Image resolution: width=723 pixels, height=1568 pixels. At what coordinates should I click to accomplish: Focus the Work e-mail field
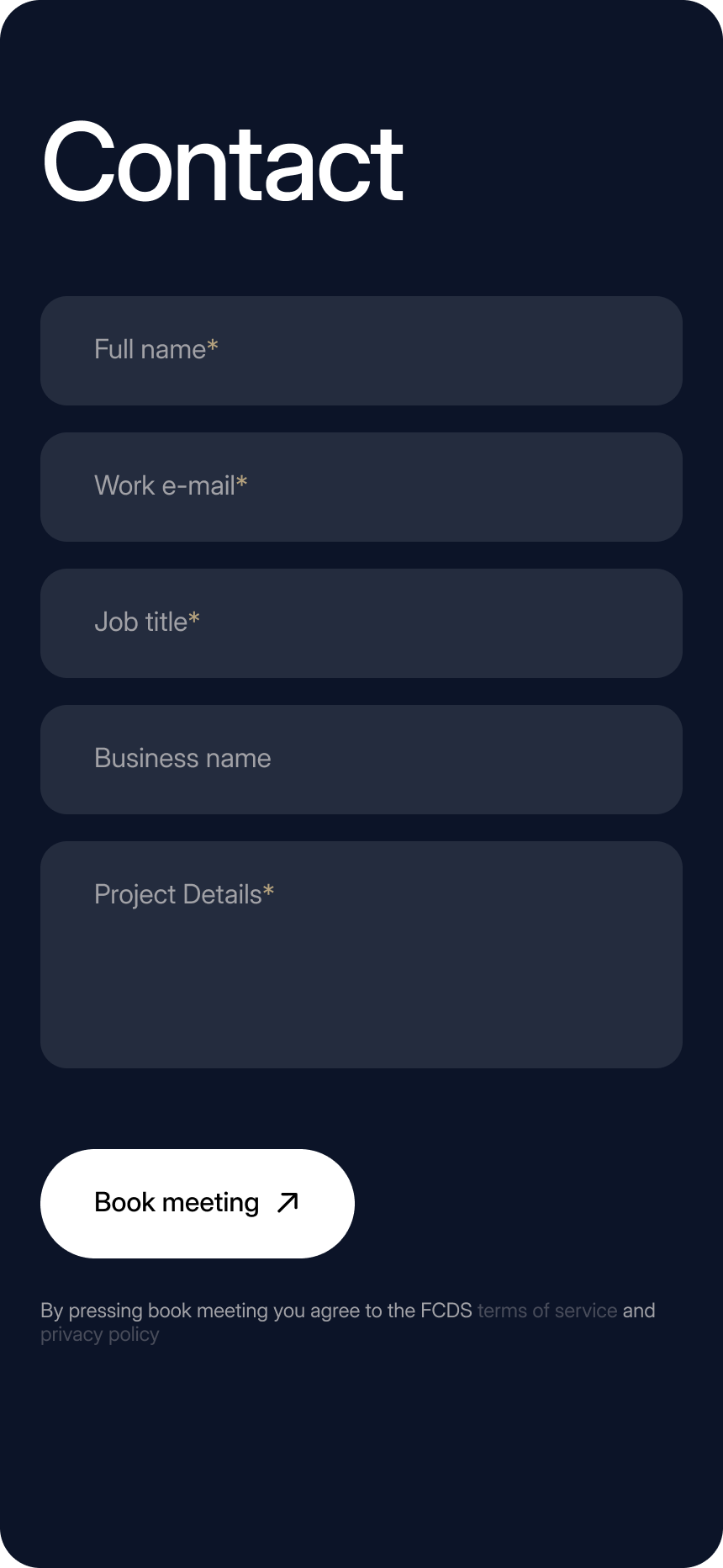pos(361,487)
